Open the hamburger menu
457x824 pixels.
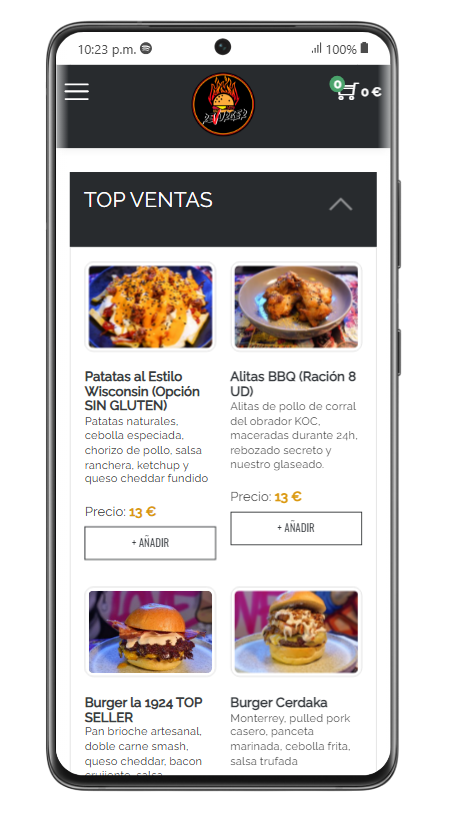click(77, 91)
